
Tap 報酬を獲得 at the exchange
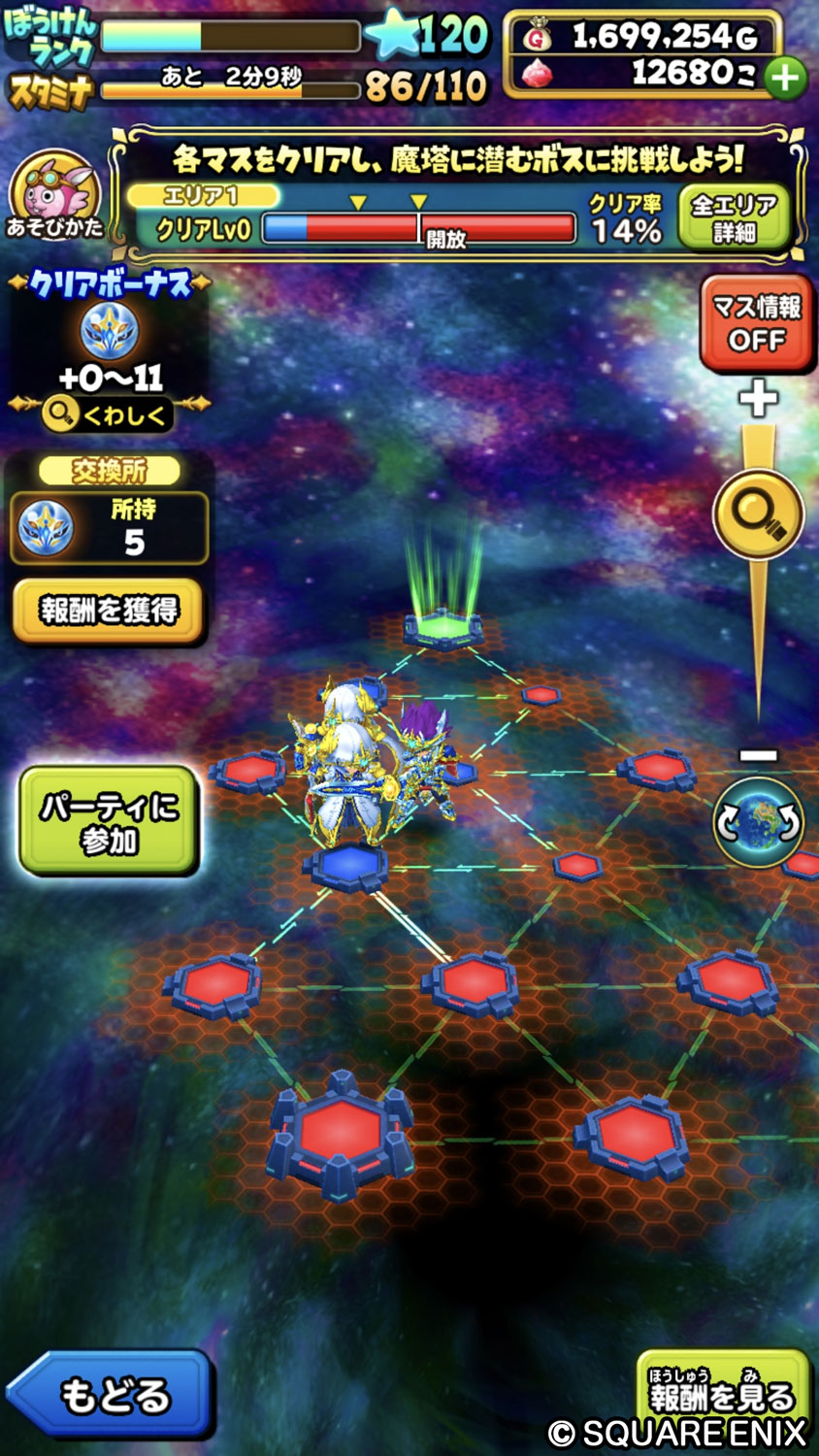(109, 611)
